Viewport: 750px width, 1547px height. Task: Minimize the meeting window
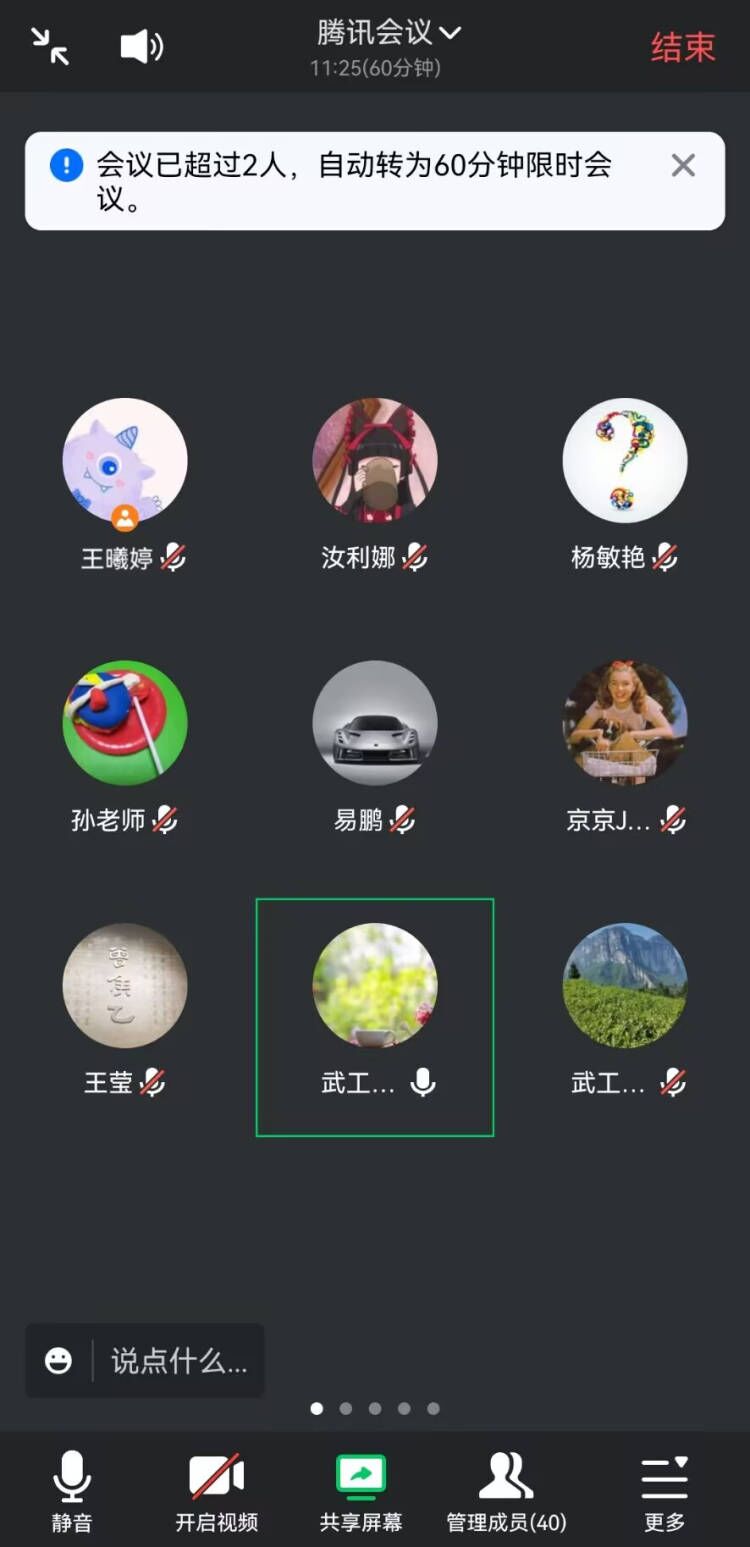[50, 46]
